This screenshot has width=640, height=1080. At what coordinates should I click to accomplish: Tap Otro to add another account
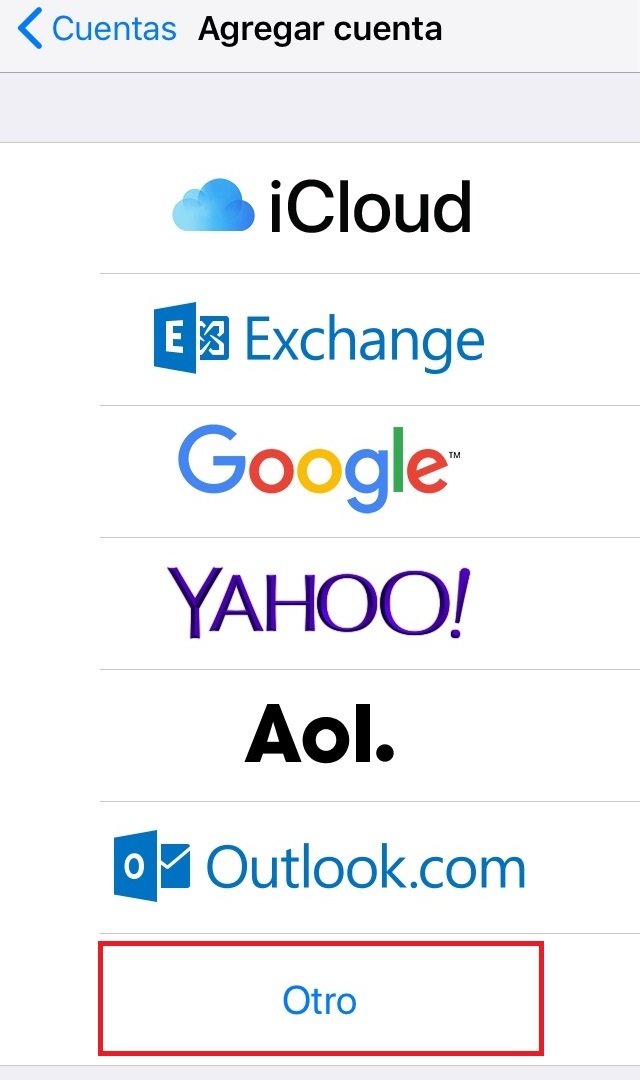click(x=320, y=999)
